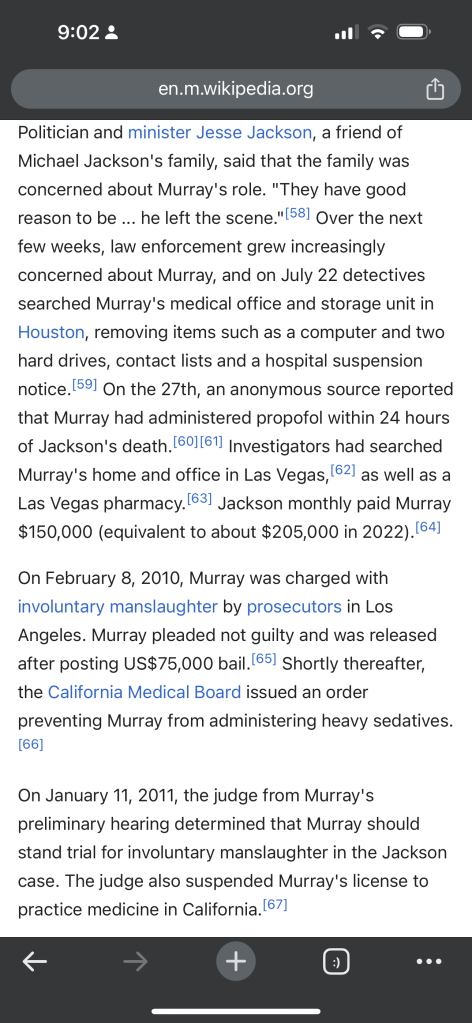Open the minister Jesse Jackson link
Image resolution: width=472 pixels, height=1023 pixels.
coord(220,132)
